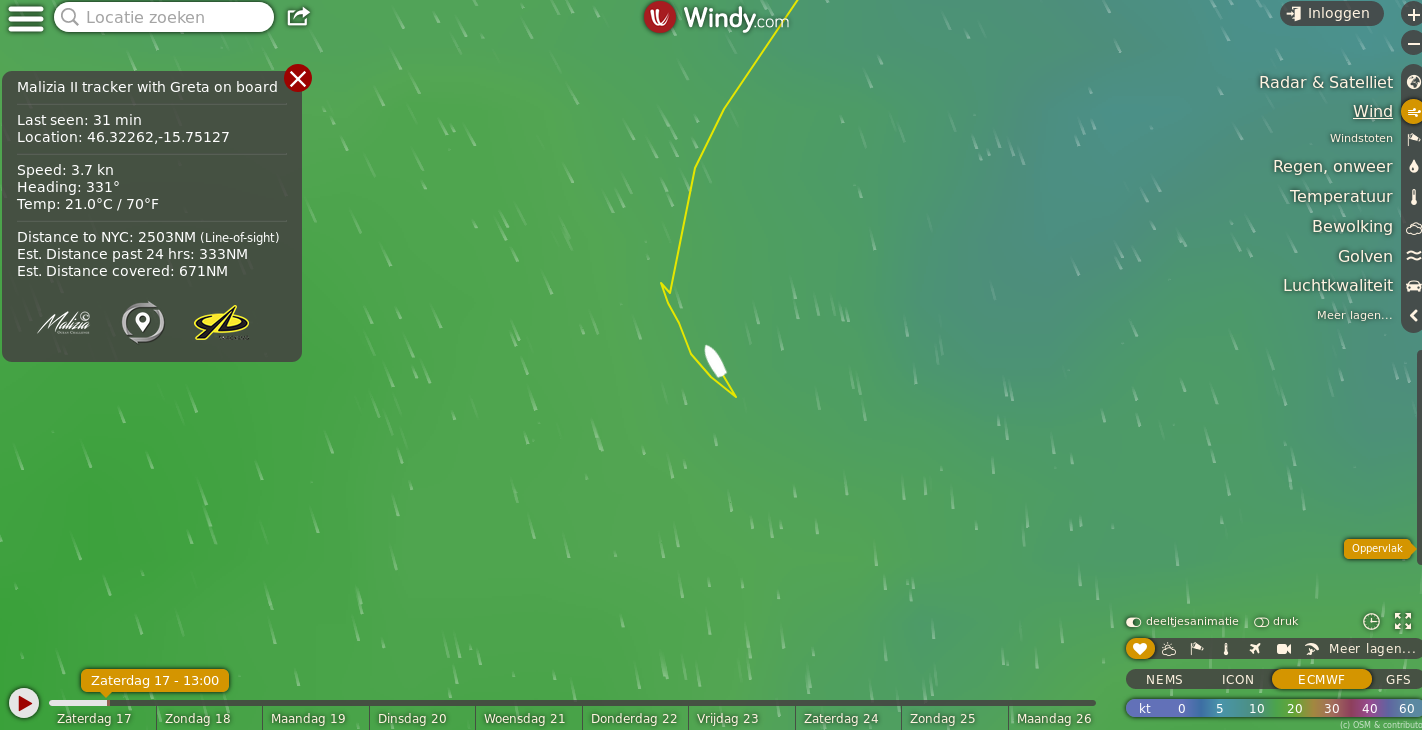Image resolution: width=1422 pixels, height=730 pixels.
Task: Enter fullscreen map mode
Action: point(1402,622)
